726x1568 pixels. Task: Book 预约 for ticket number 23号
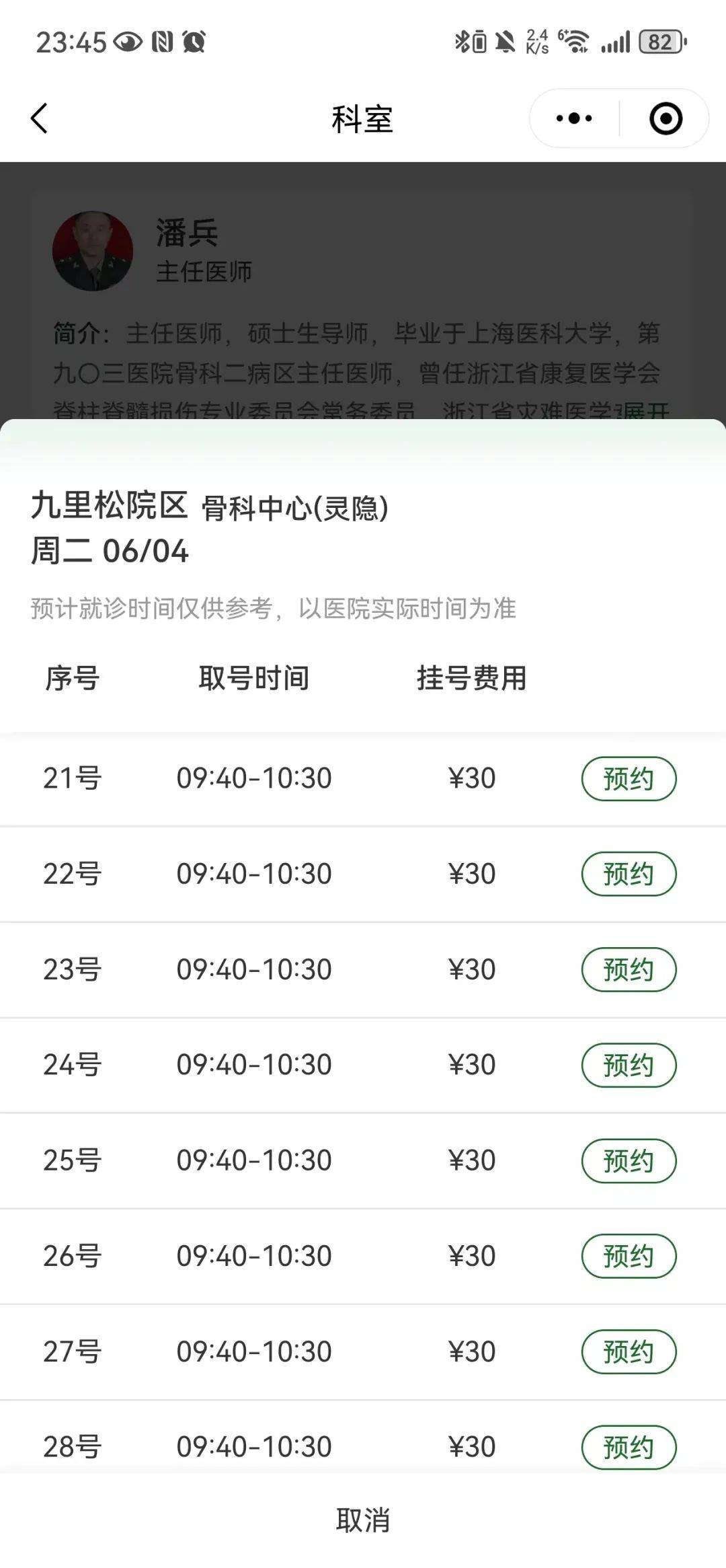click(628, 969)
